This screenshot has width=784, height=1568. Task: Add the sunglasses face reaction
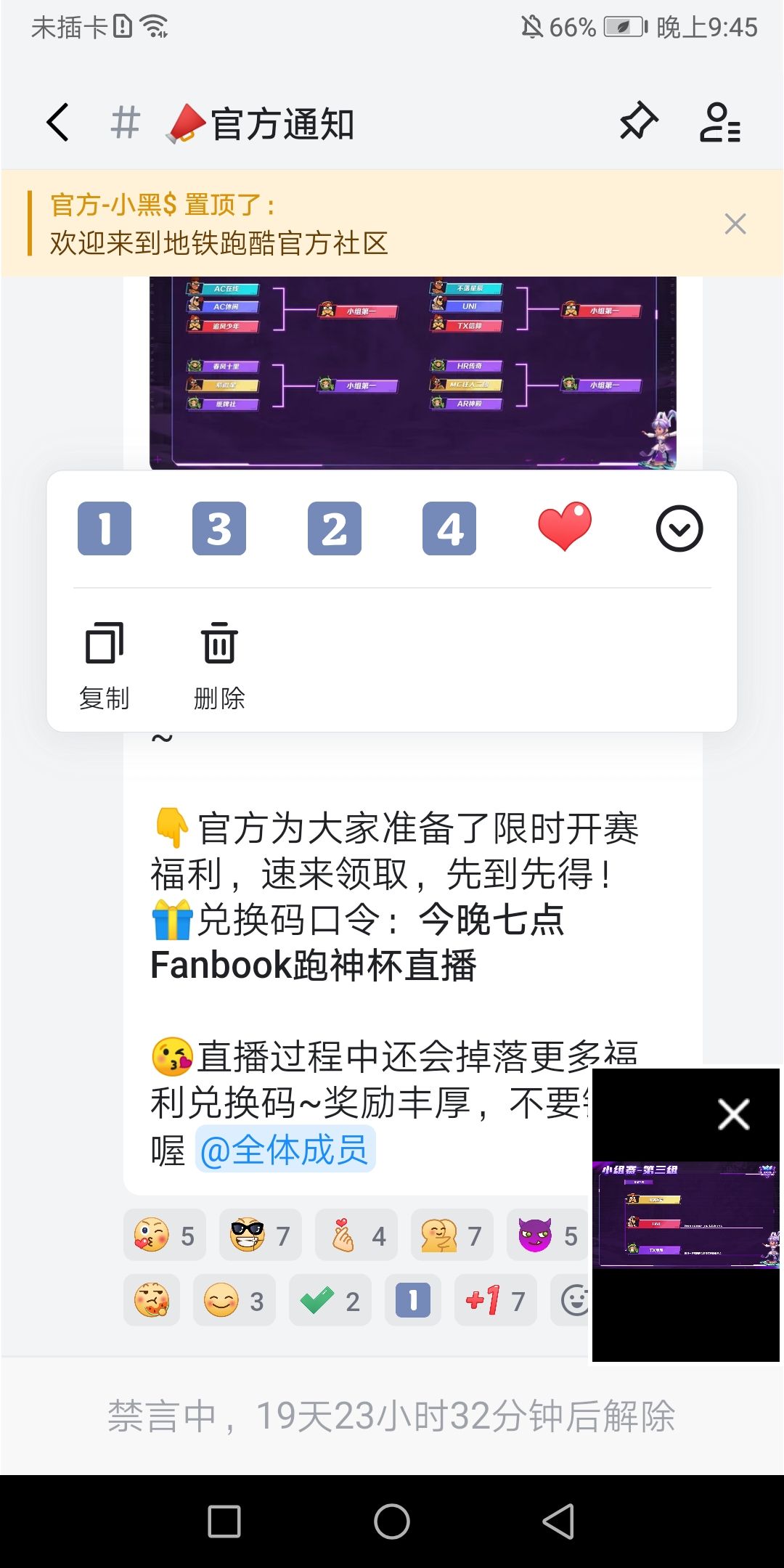(261, 1235)
